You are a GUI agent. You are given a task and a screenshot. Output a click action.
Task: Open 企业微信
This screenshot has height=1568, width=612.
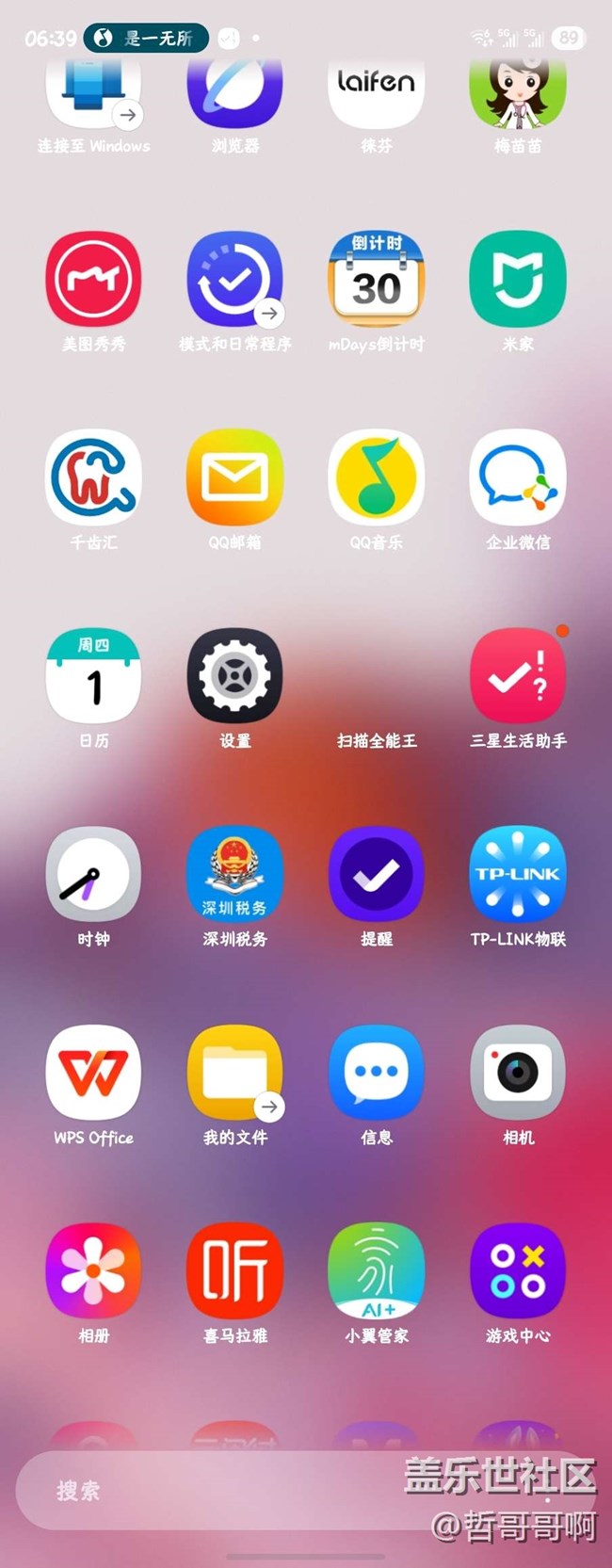point(518,478)
